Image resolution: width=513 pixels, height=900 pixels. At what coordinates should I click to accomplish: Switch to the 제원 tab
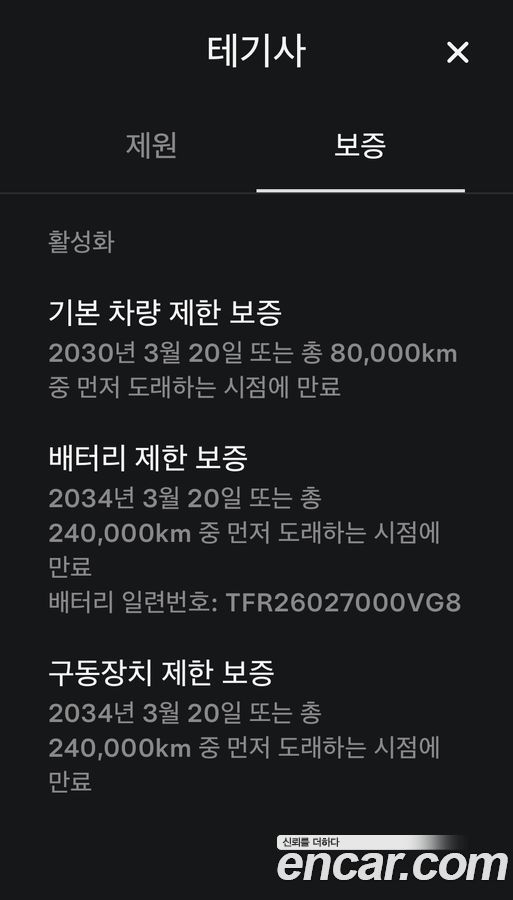151,146
